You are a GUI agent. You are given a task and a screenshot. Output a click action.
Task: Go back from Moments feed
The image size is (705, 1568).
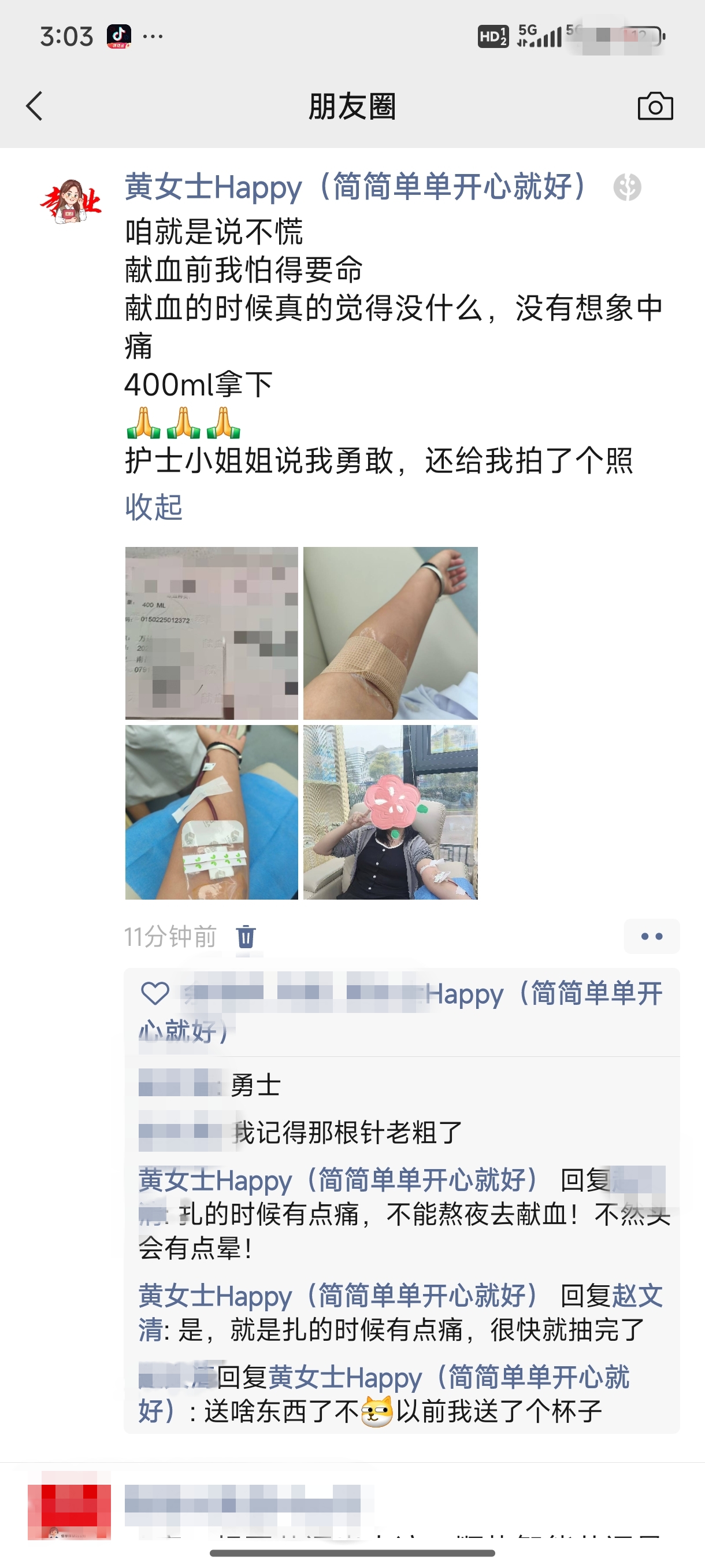(x=35, y=106)
